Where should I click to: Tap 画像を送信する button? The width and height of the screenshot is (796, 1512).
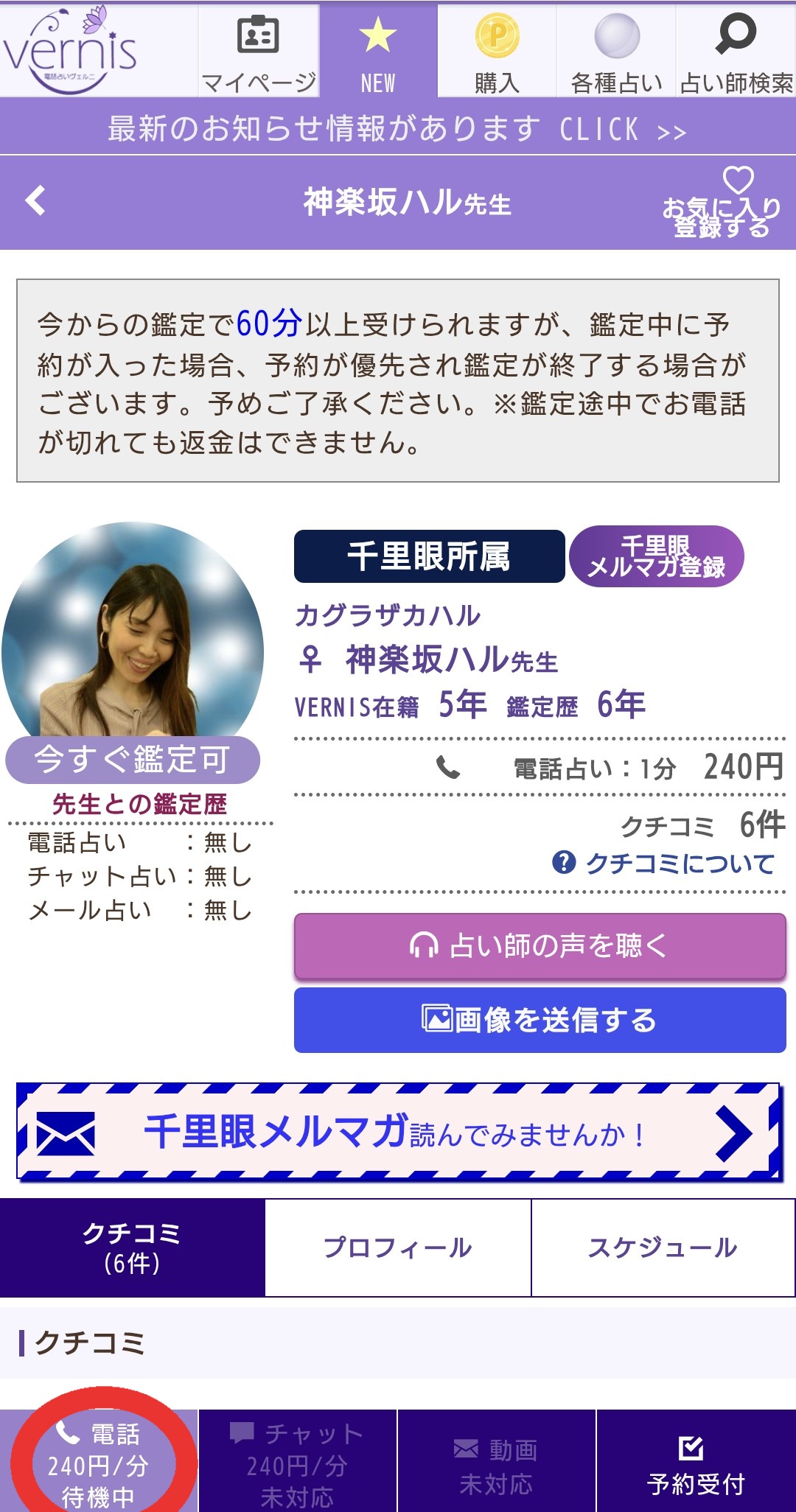540,1021
